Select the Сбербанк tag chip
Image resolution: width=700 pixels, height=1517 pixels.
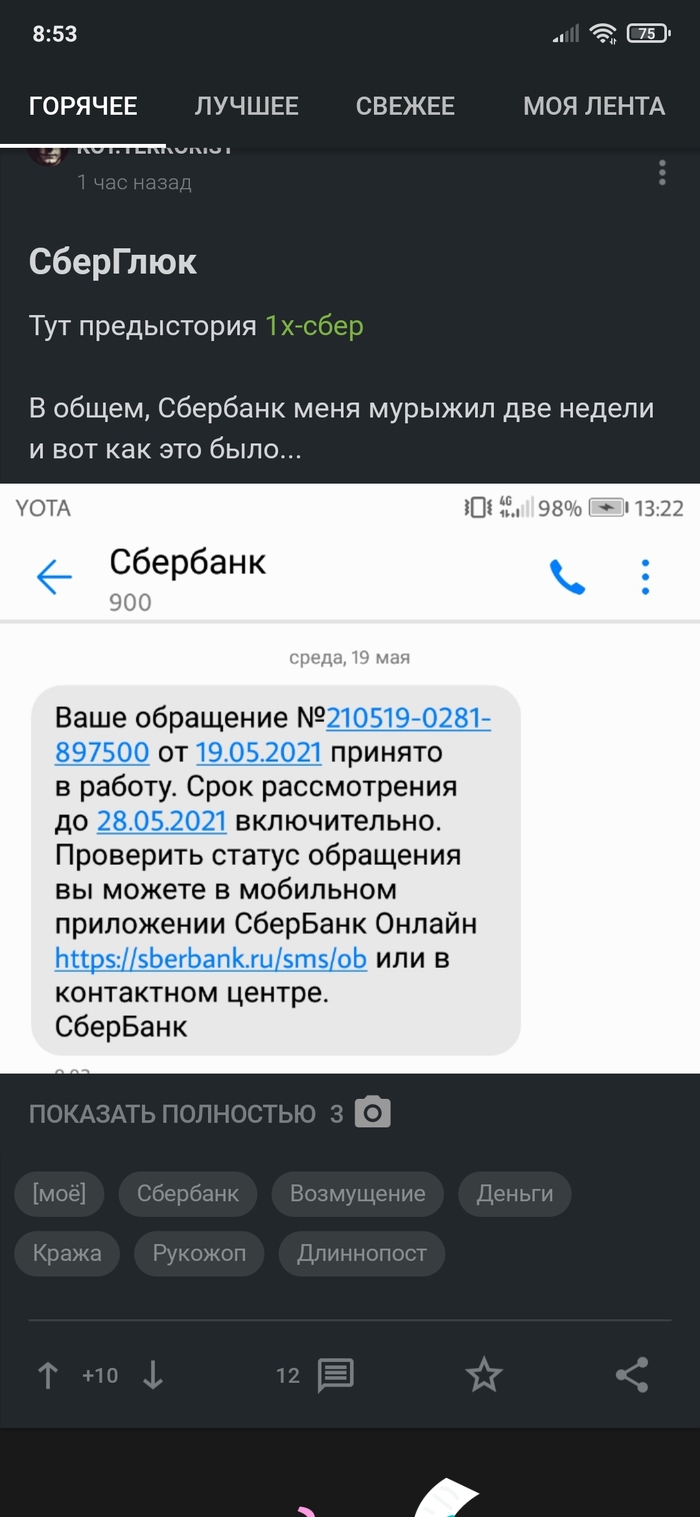pos(188,1193)
